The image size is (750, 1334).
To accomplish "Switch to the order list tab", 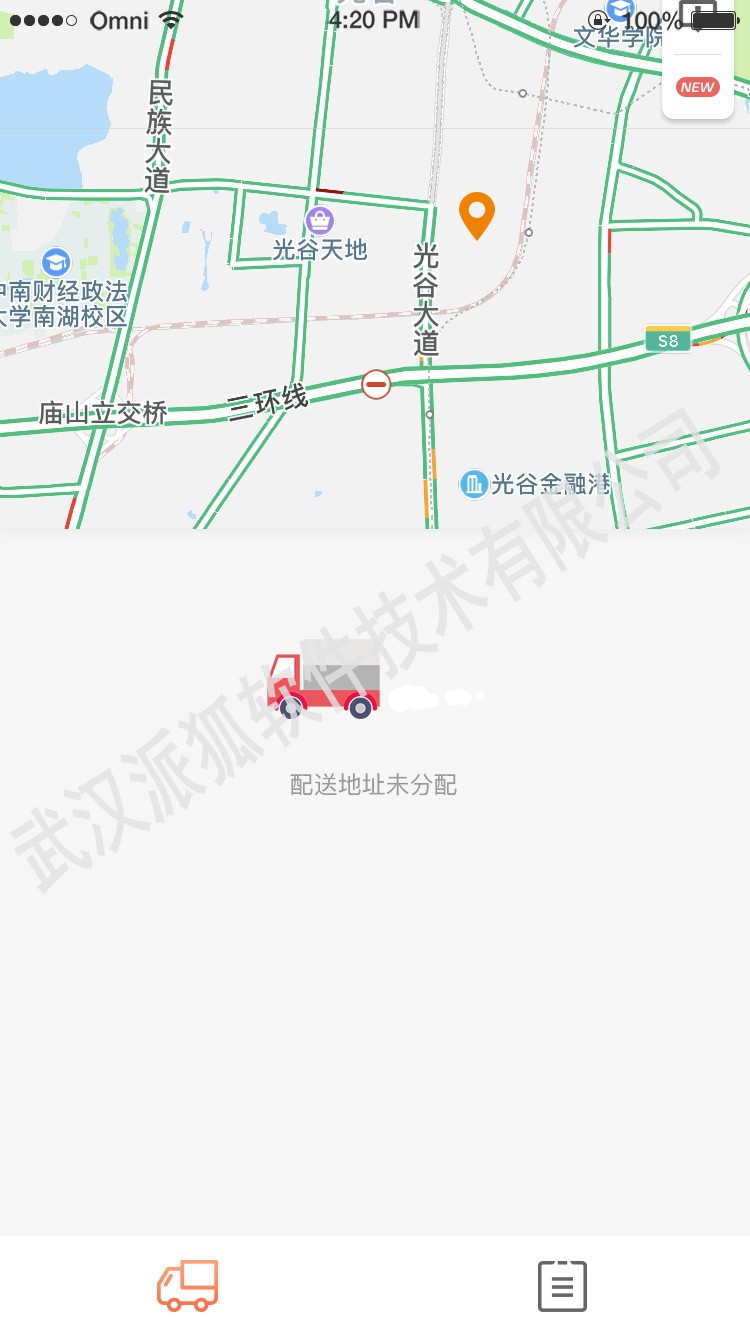I will coord(562,1286).
